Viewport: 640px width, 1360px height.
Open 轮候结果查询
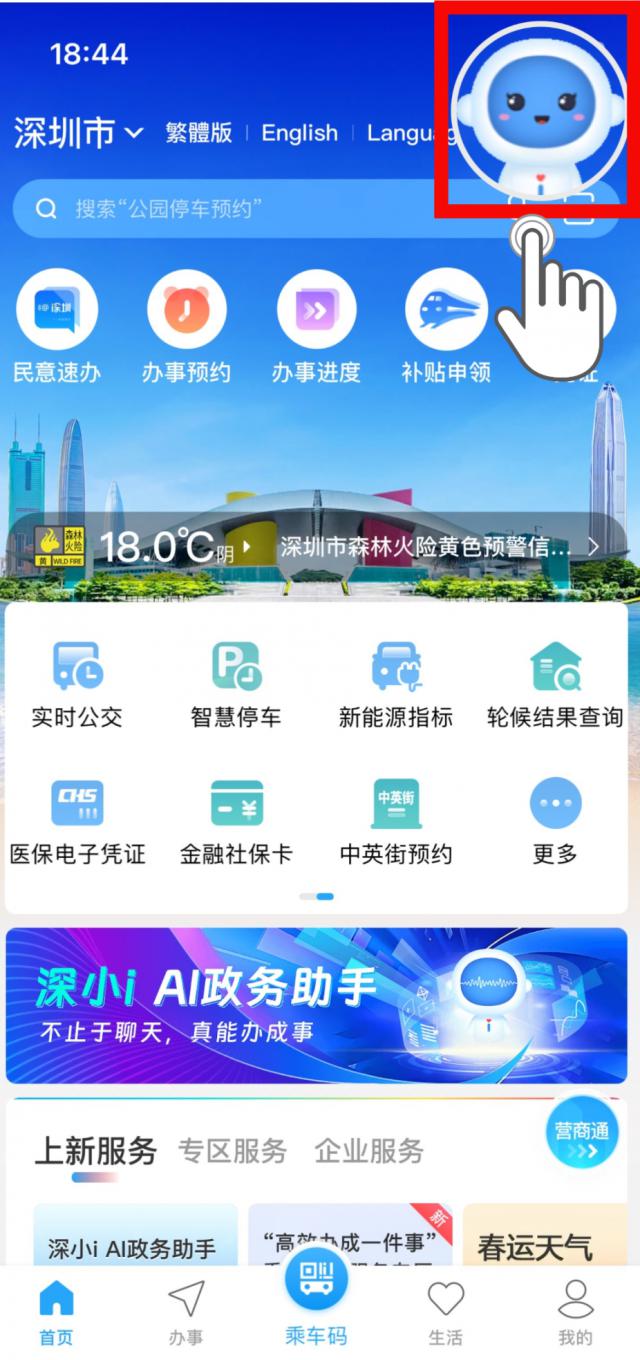[x=555, y=684]
